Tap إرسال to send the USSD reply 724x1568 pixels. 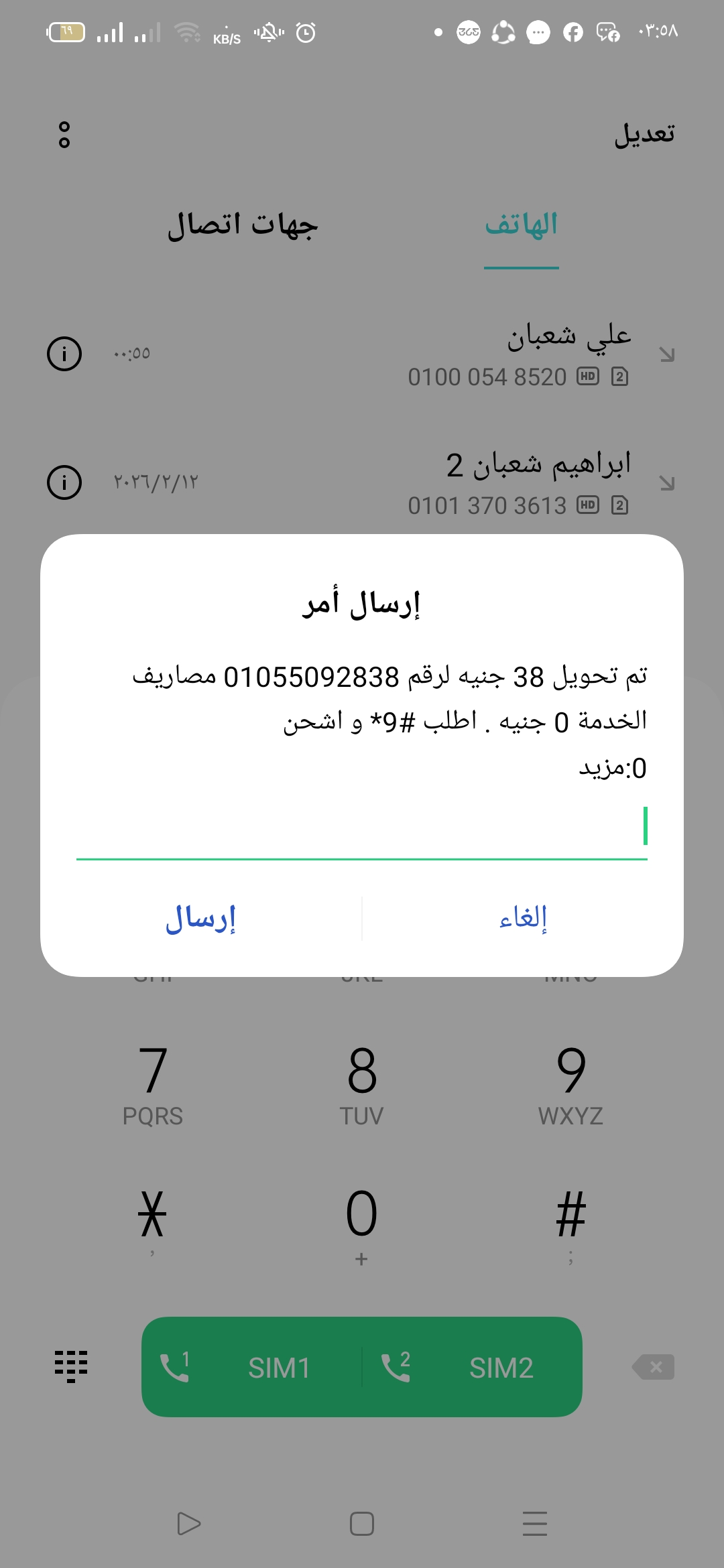tap(200, 919)
